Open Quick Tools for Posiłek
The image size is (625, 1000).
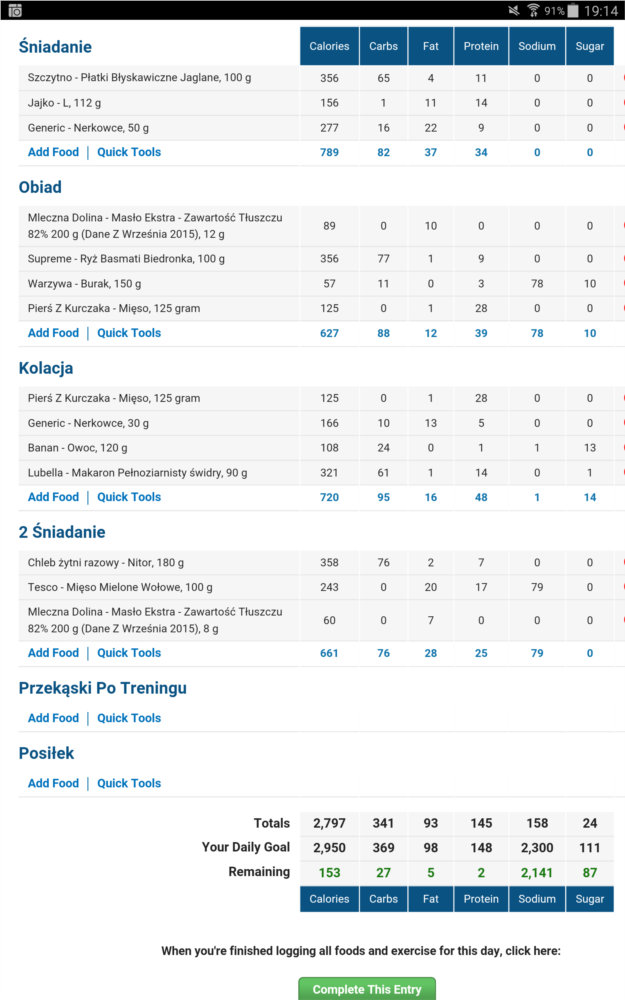(x=129, y=783)
